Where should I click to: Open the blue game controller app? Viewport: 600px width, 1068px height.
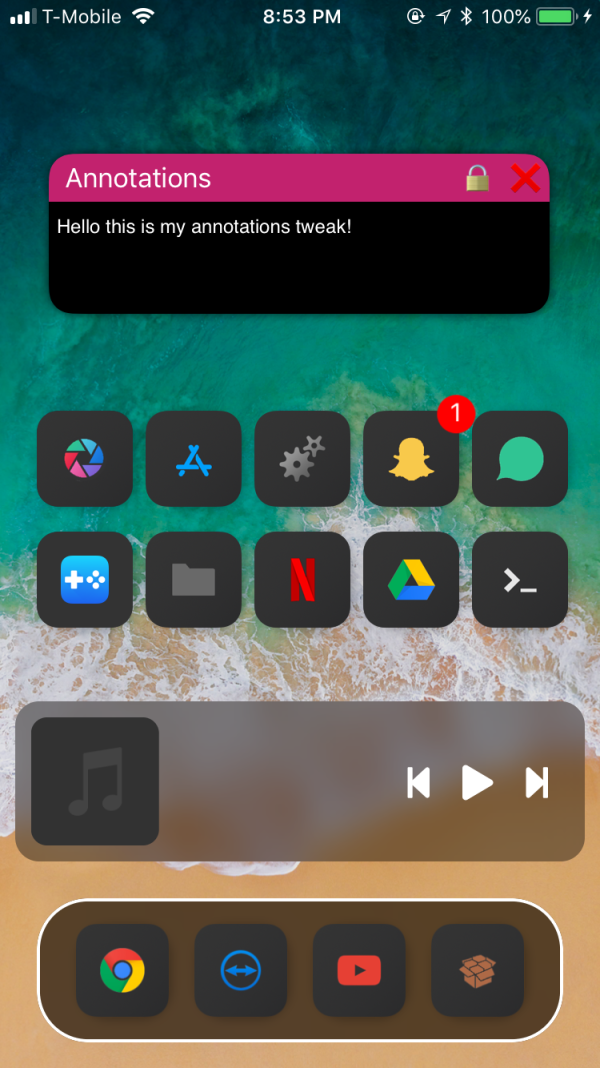coord(85,580)
